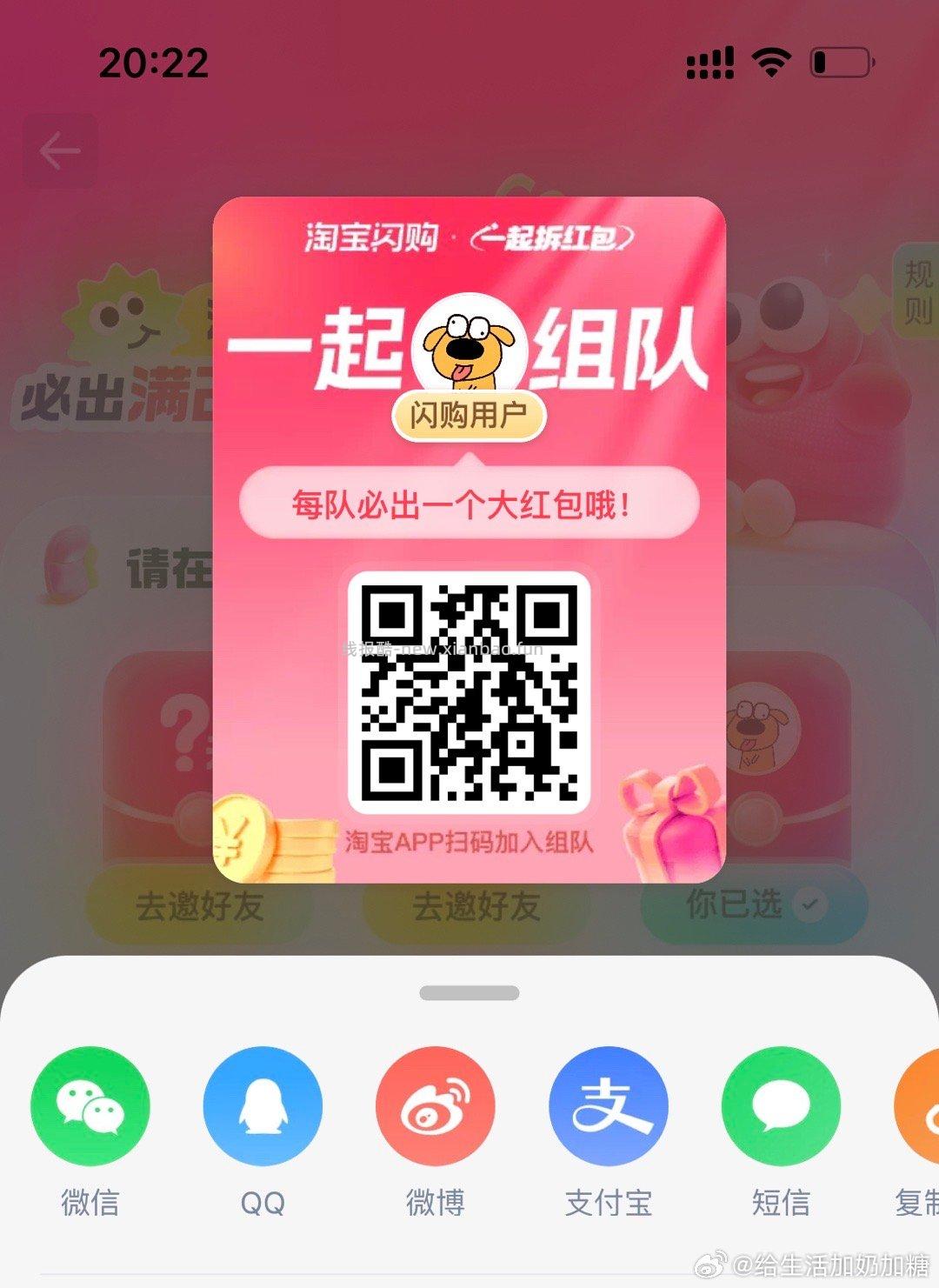Screen dimensions: 939x1288
Task: Open WeChat sharing option
Action: click(90, 1105)
